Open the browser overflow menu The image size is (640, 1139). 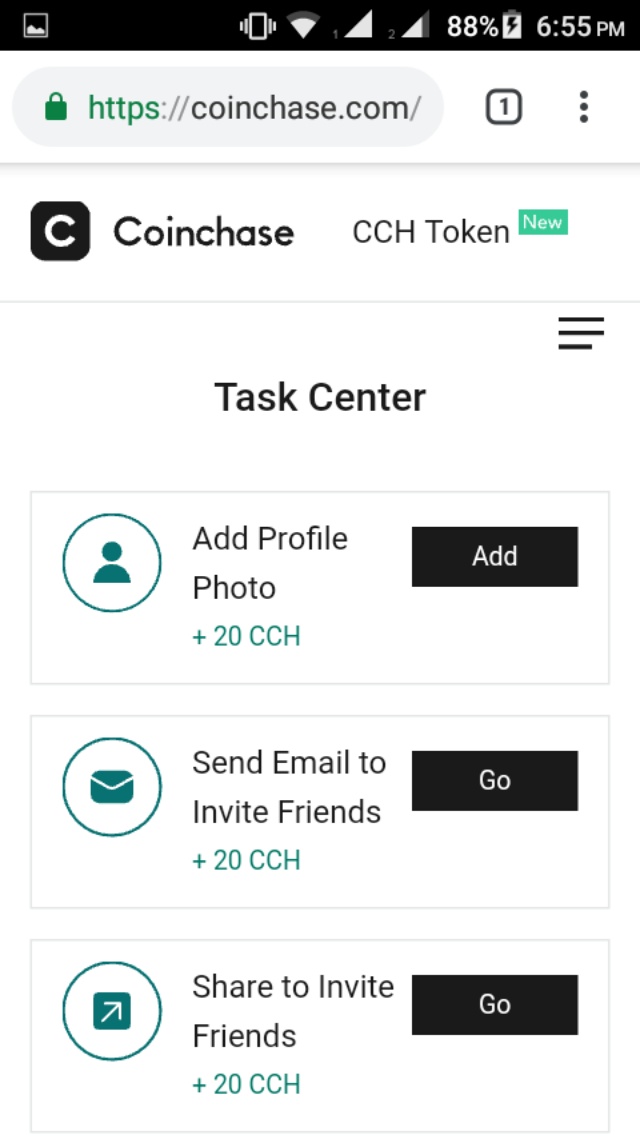(x=584, y=107)
